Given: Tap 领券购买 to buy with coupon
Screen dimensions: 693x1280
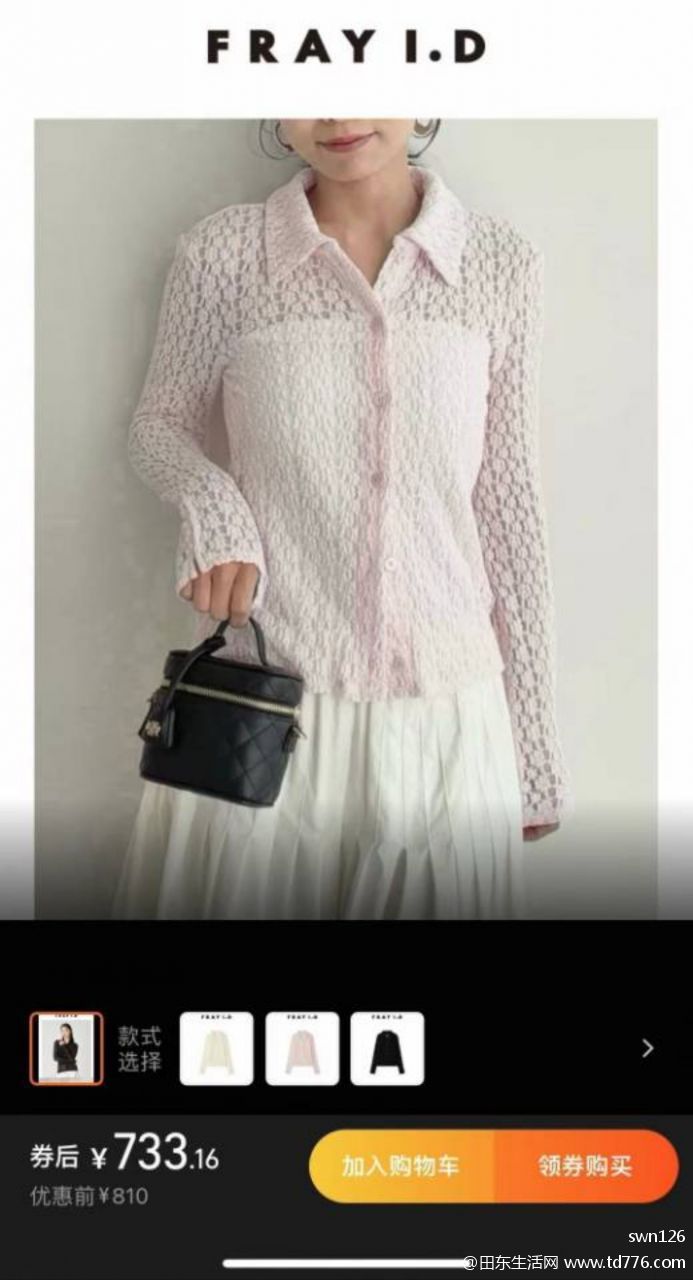Looking at the screenshot, I should pyautogui.click(x=586, y=1166).
